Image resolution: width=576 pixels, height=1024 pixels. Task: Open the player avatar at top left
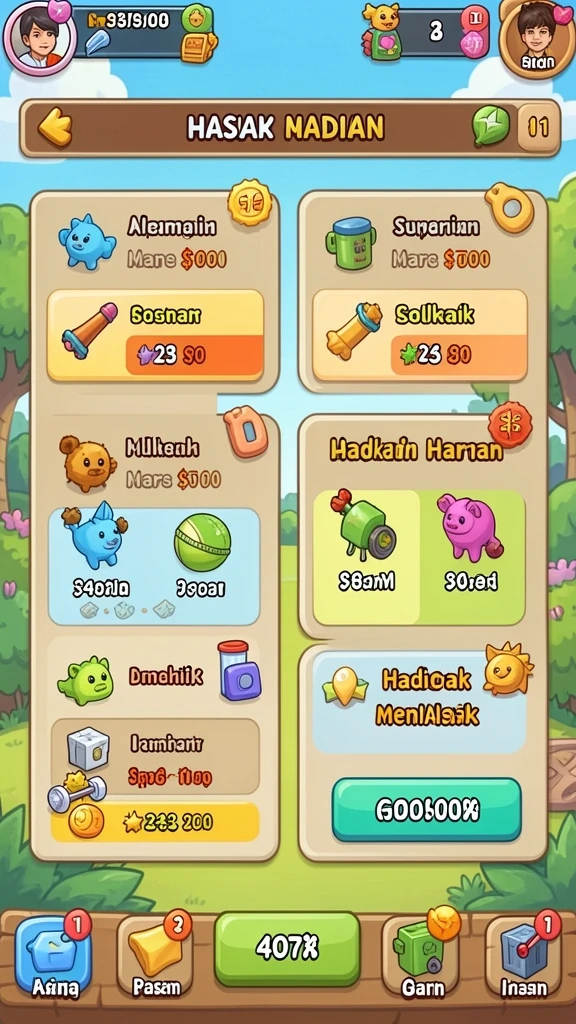coord(40,35)
